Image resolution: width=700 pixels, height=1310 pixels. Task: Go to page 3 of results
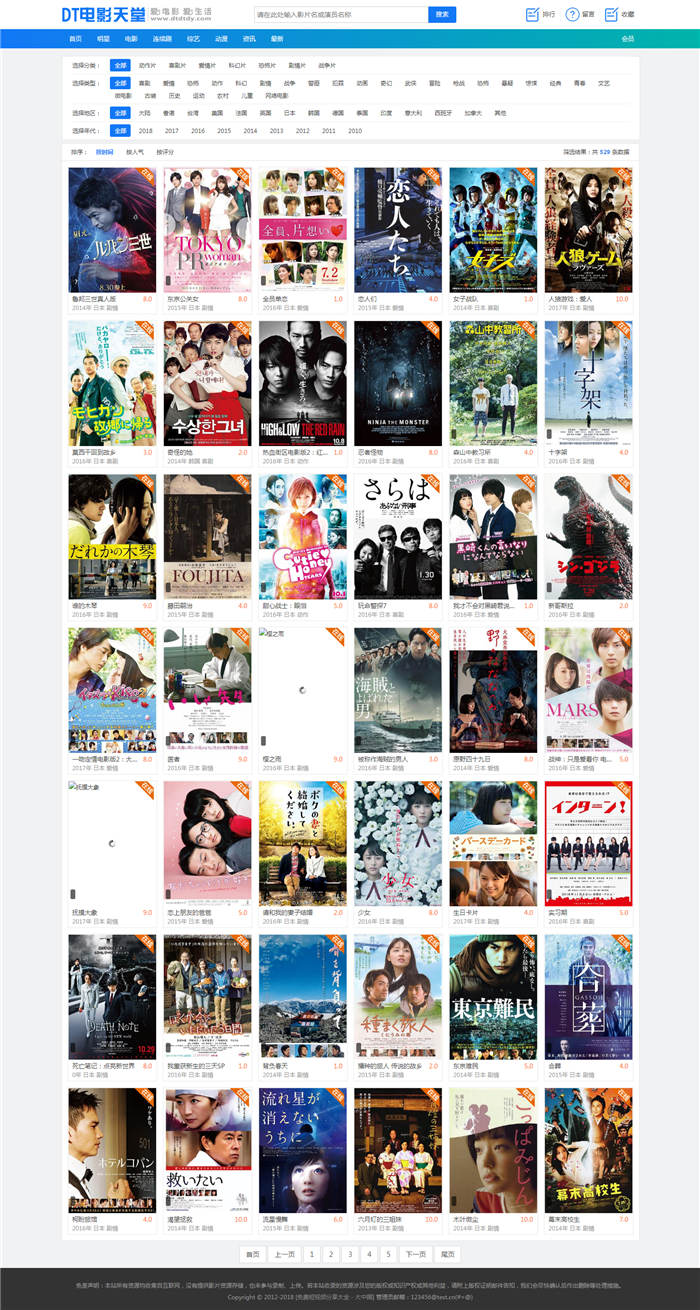click(x=351, y=1254)
